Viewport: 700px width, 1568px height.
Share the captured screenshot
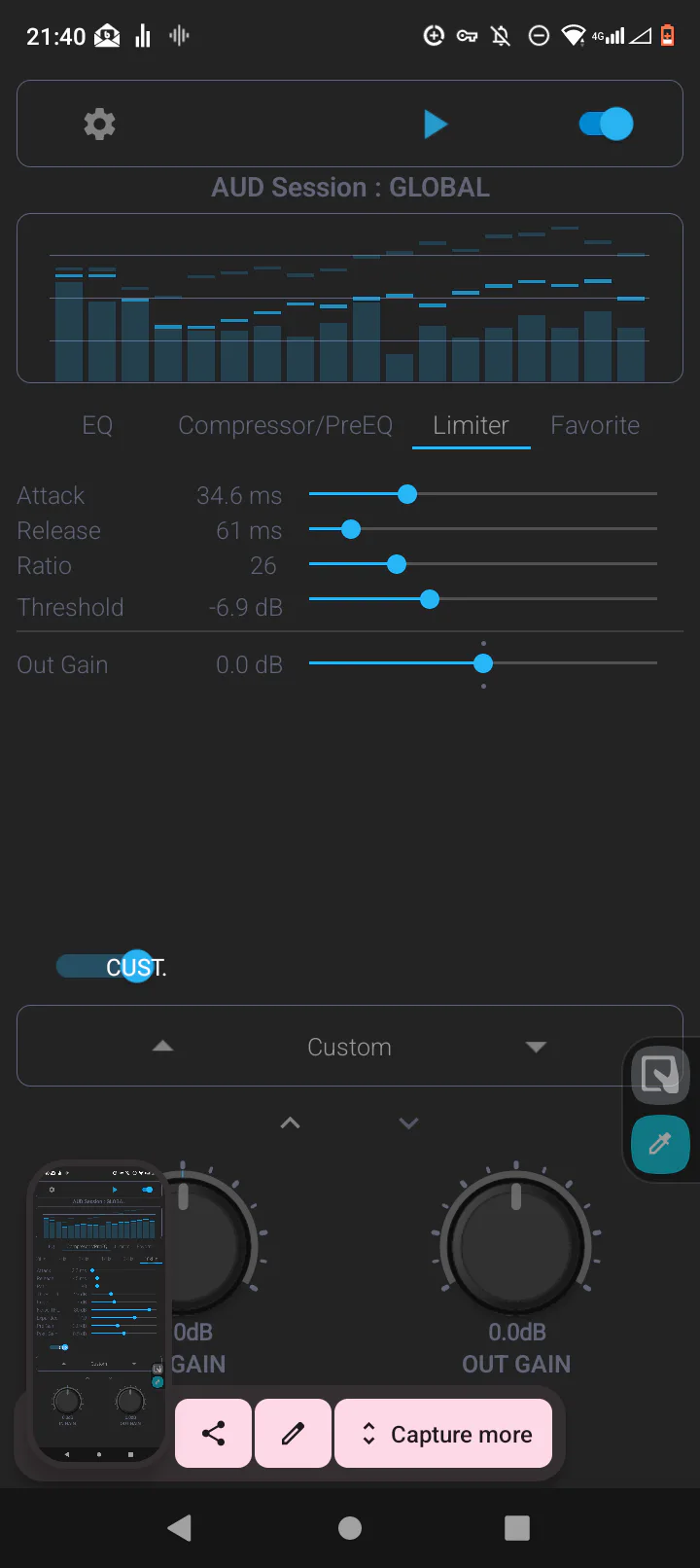[x=213, y=1434]
